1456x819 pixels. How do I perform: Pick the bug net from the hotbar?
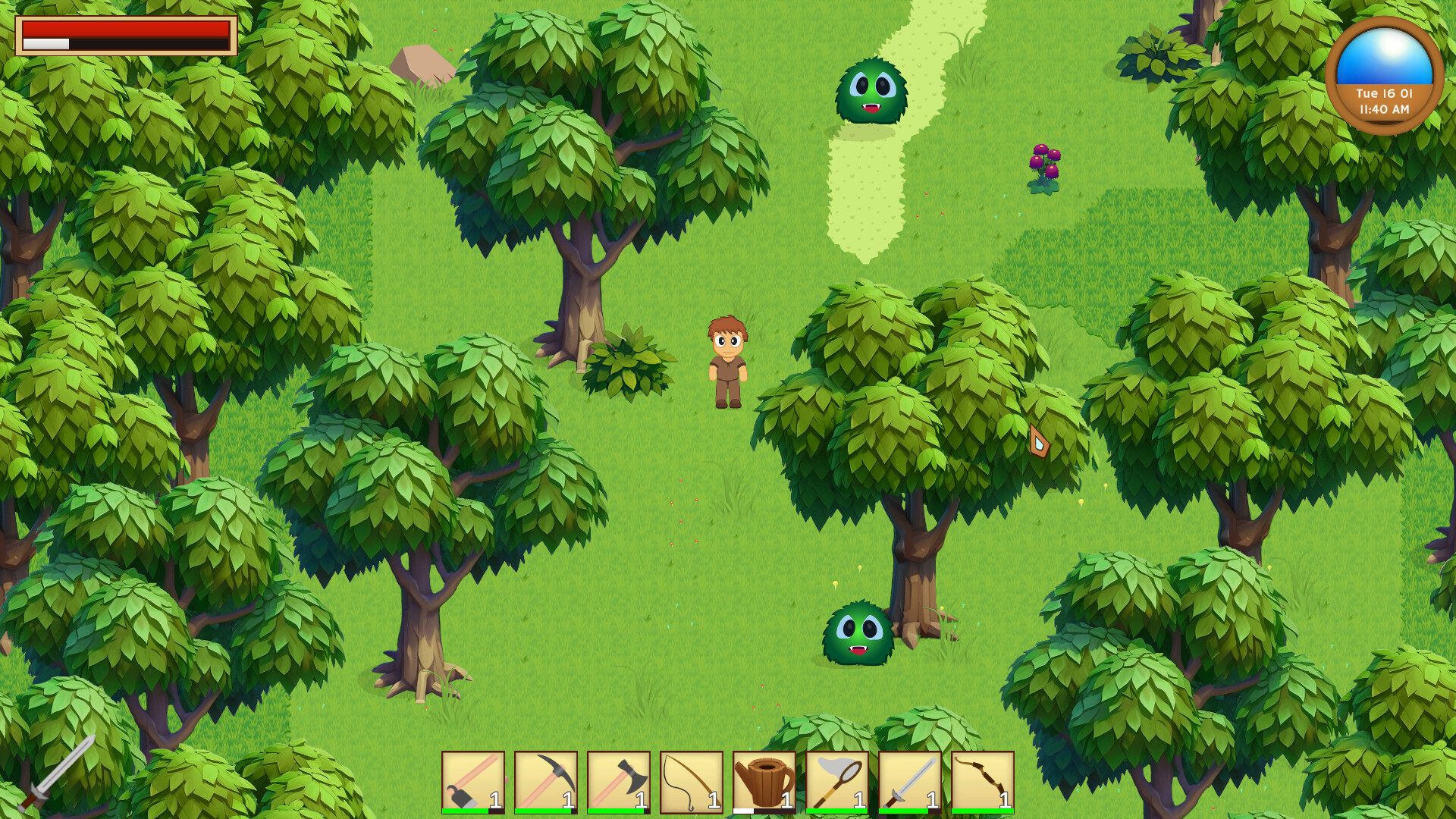pyautogui.click(x=836, y=781)
